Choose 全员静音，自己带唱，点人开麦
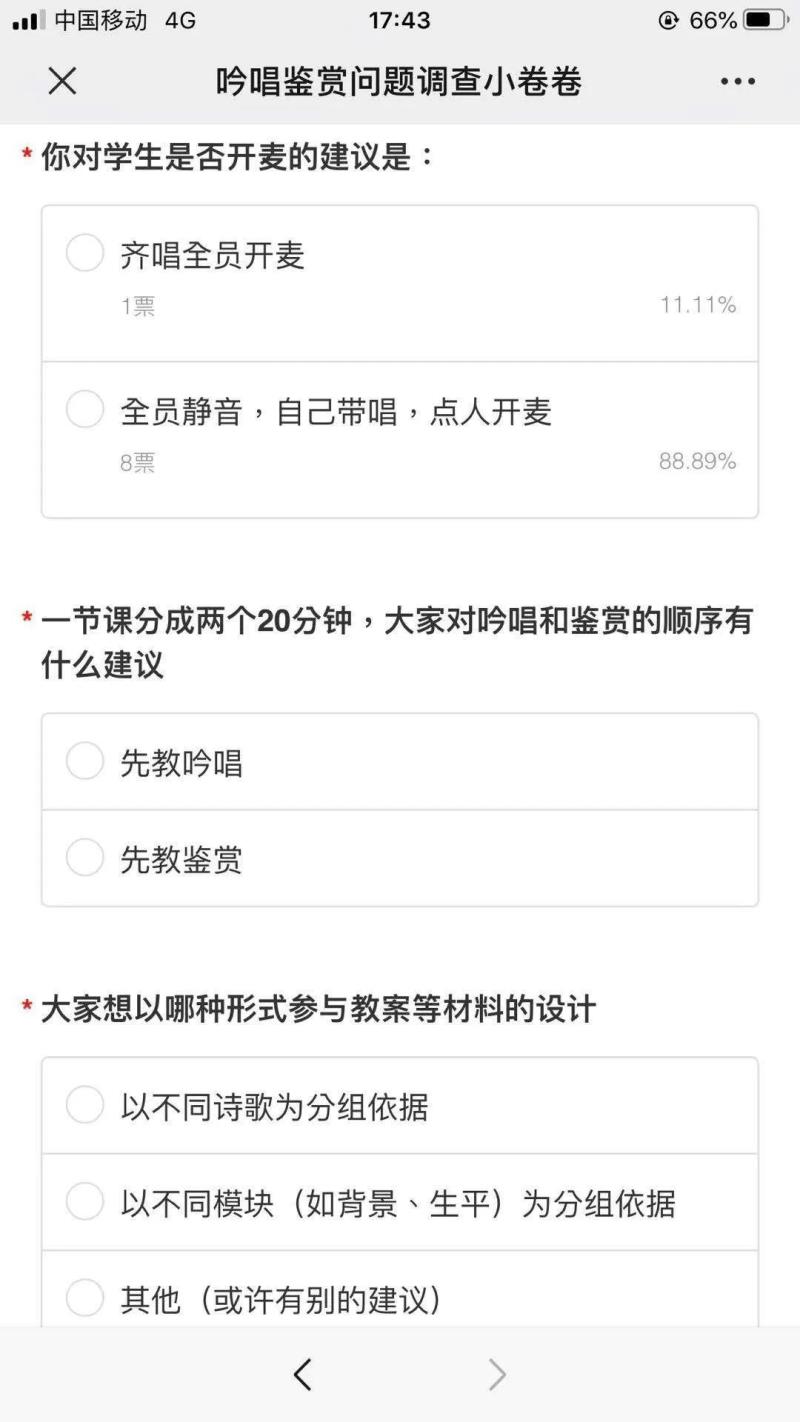This screenshot has width=800, height=1422. pyautogui.click(x=399, y=440)
